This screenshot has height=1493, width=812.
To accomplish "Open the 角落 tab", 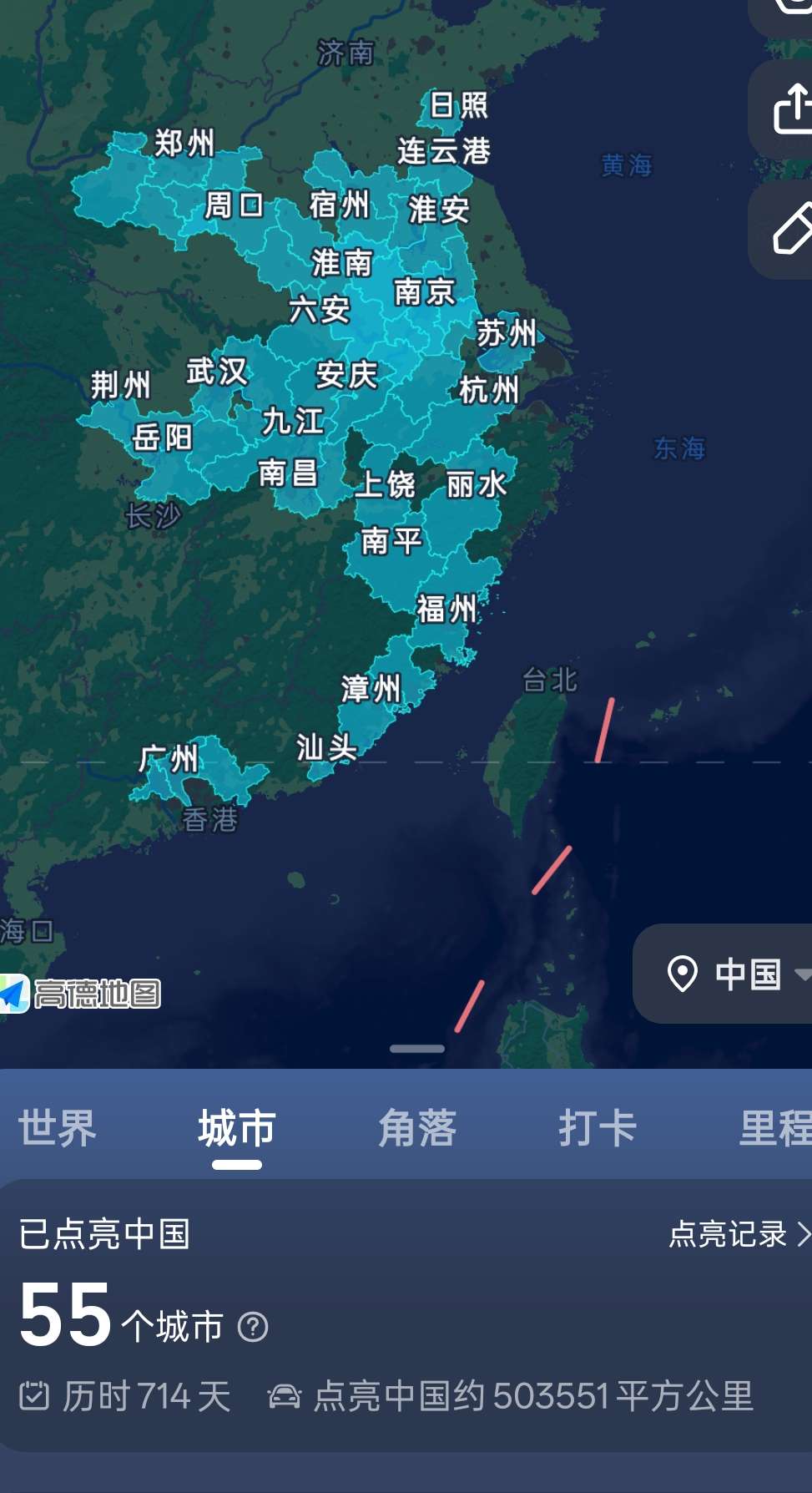I will [418, 1130].
